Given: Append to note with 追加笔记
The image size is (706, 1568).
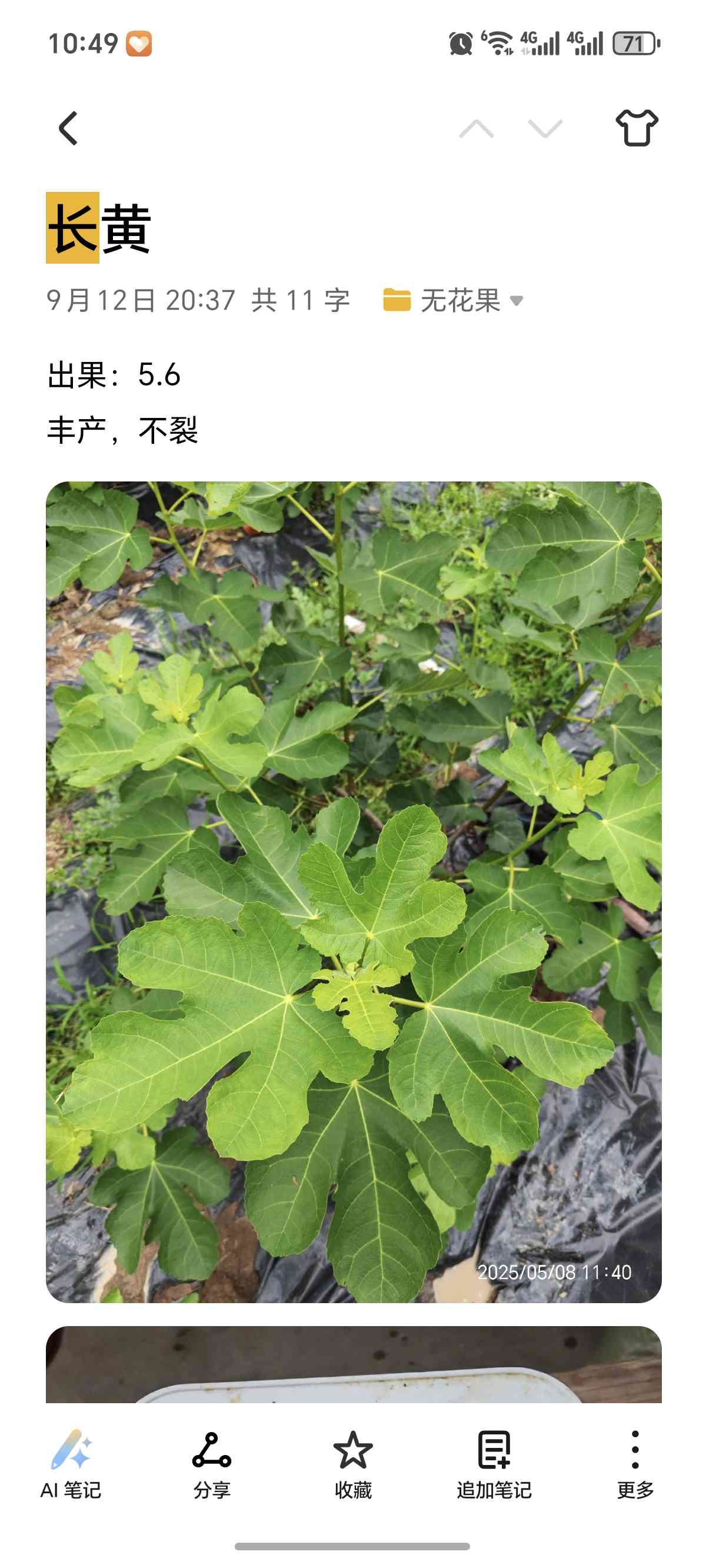Looking at the screenshot, I should click(x=494, y=1463).
